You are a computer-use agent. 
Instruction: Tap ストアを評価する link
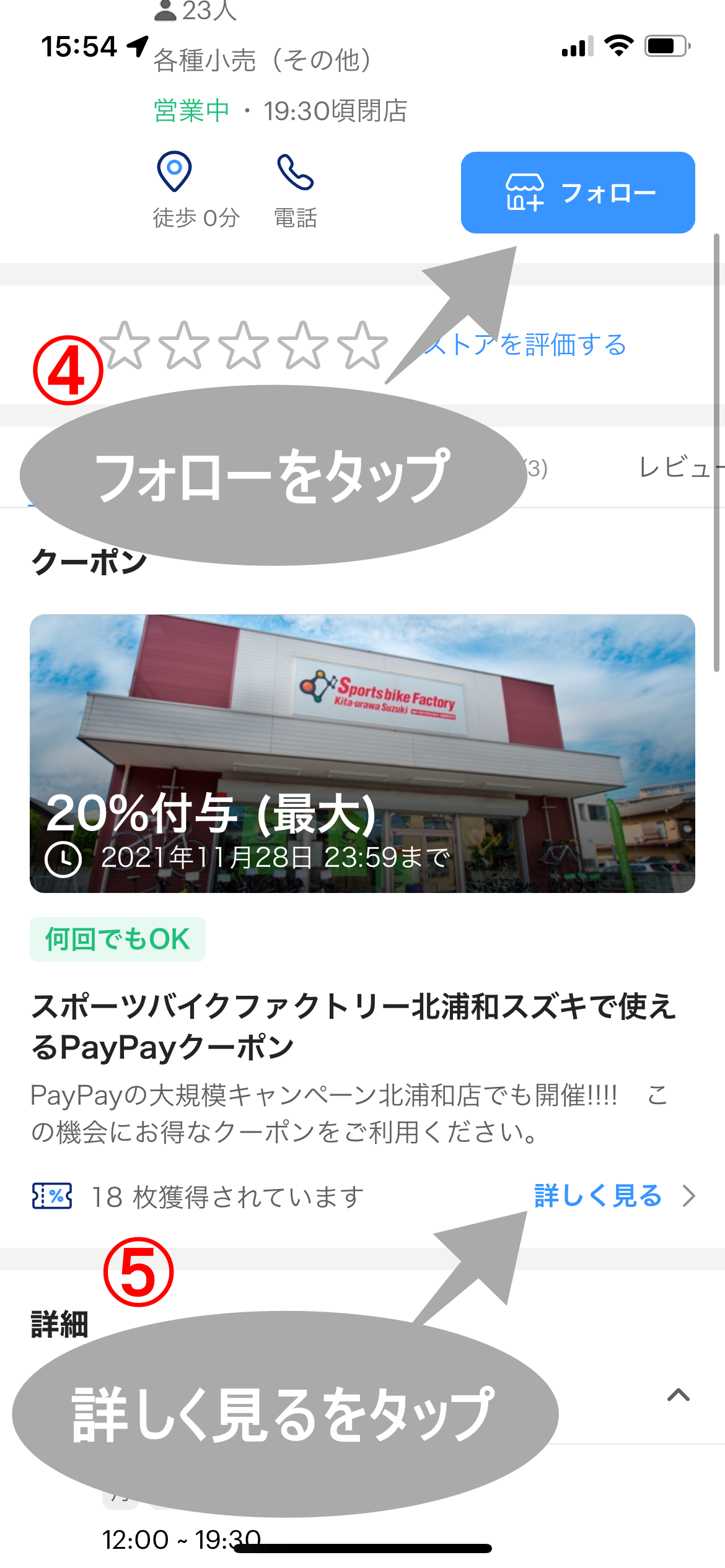558,344
